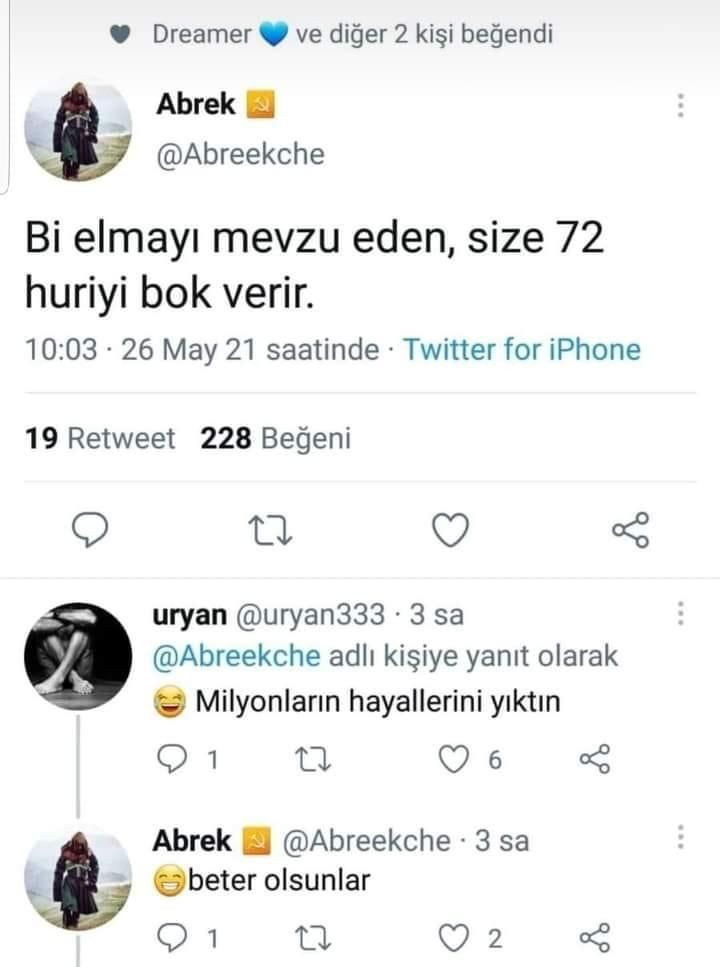
Task: Open Twitter for iPhone source link
Action: tap(521, 350)
